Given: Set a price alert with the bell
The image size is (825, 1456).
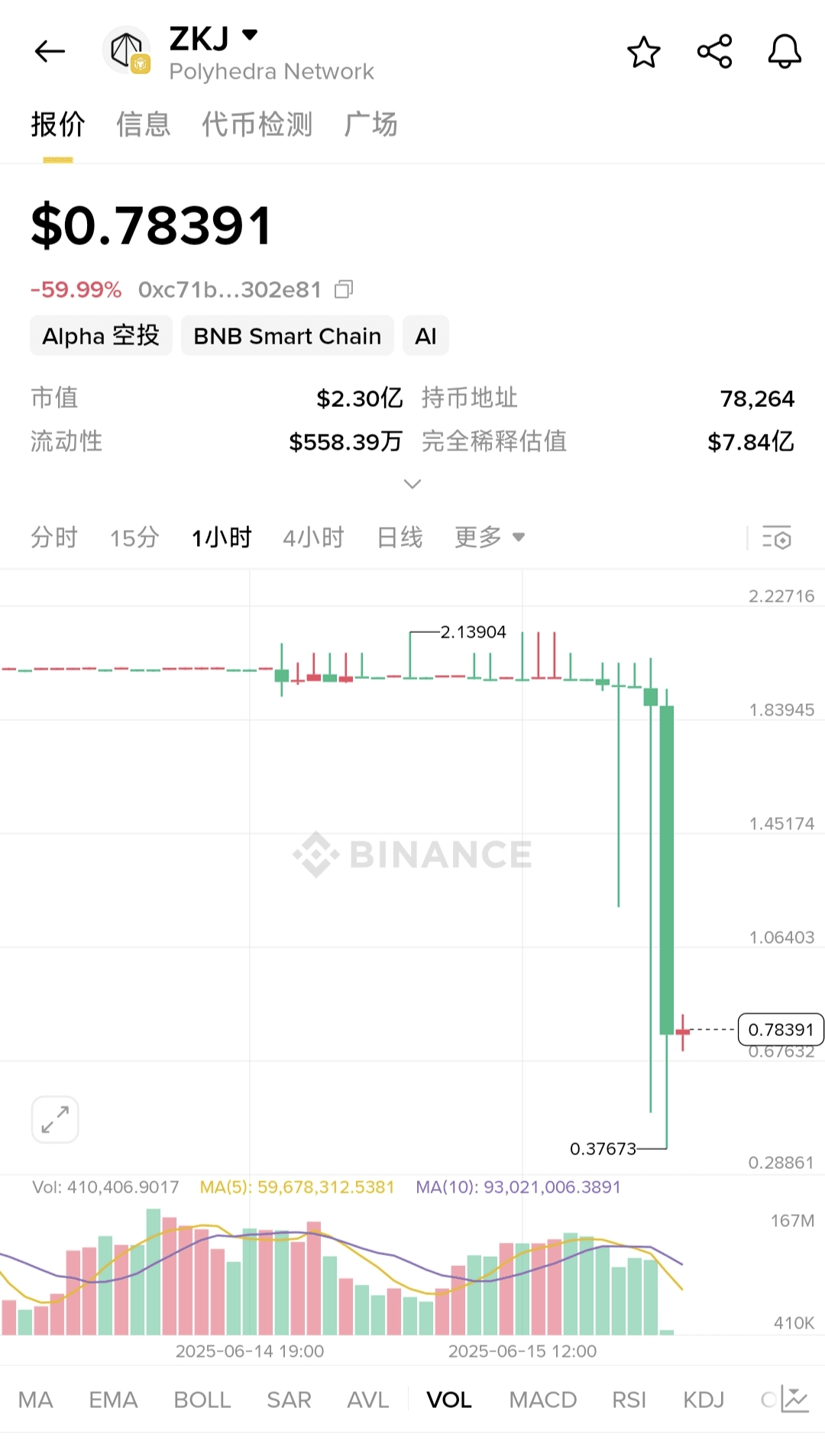Looking at the screenshot, I should [x=785, y=52].
